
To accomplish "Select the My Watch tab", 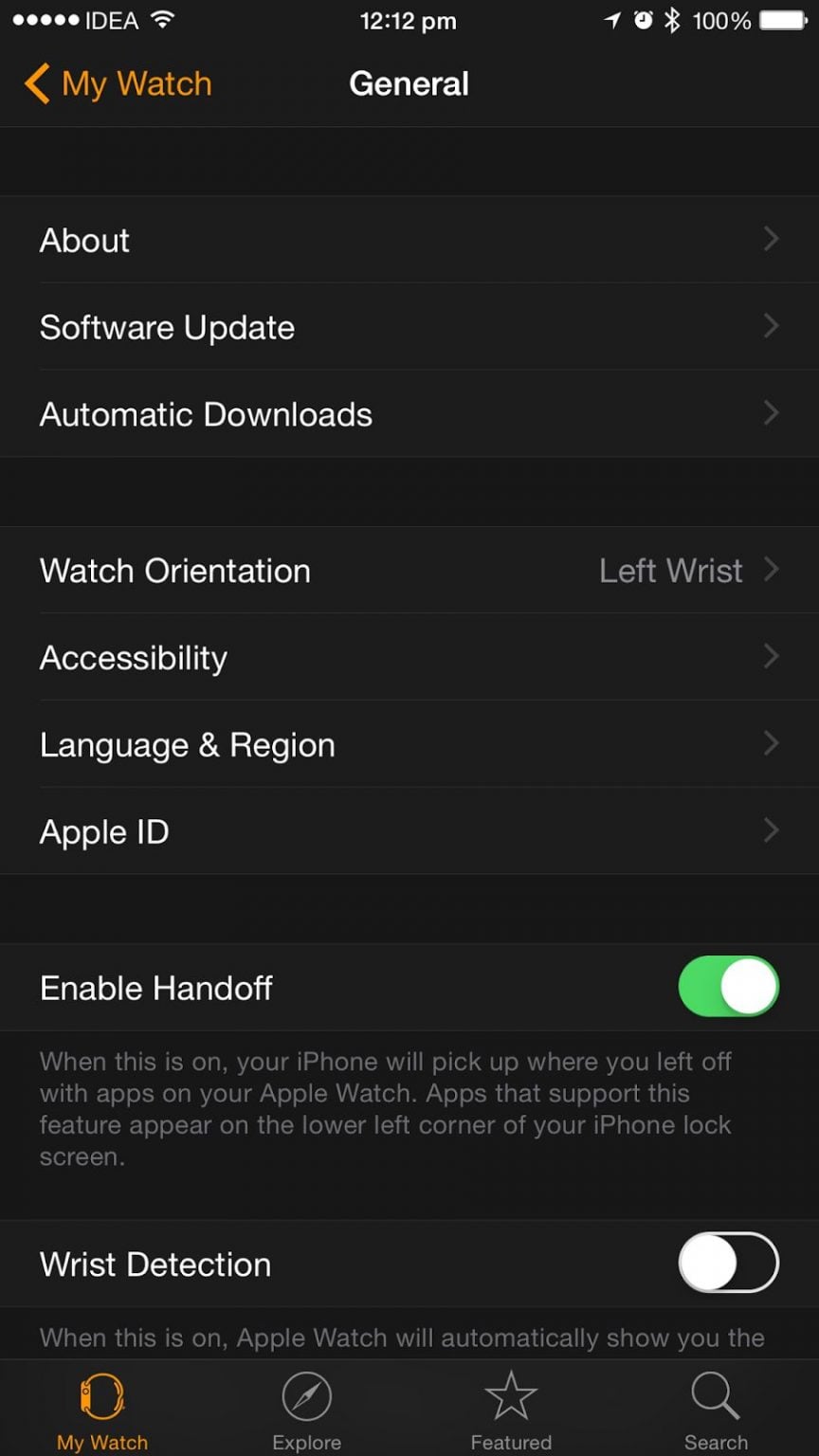I will pos(102,1410).
